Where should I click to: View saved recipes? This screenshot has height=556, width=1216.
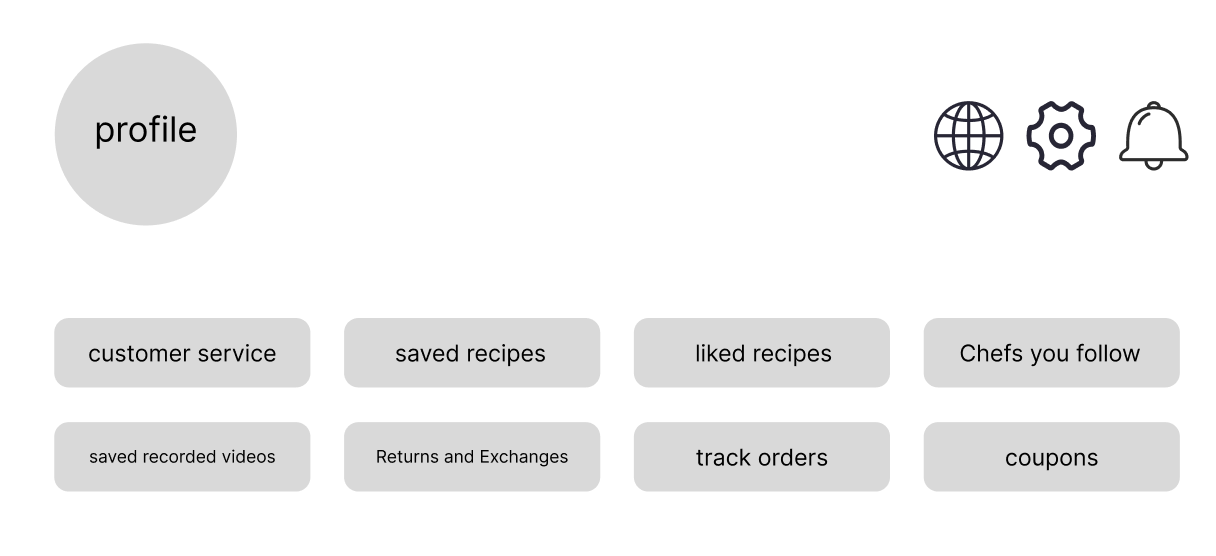click(471, 353)
